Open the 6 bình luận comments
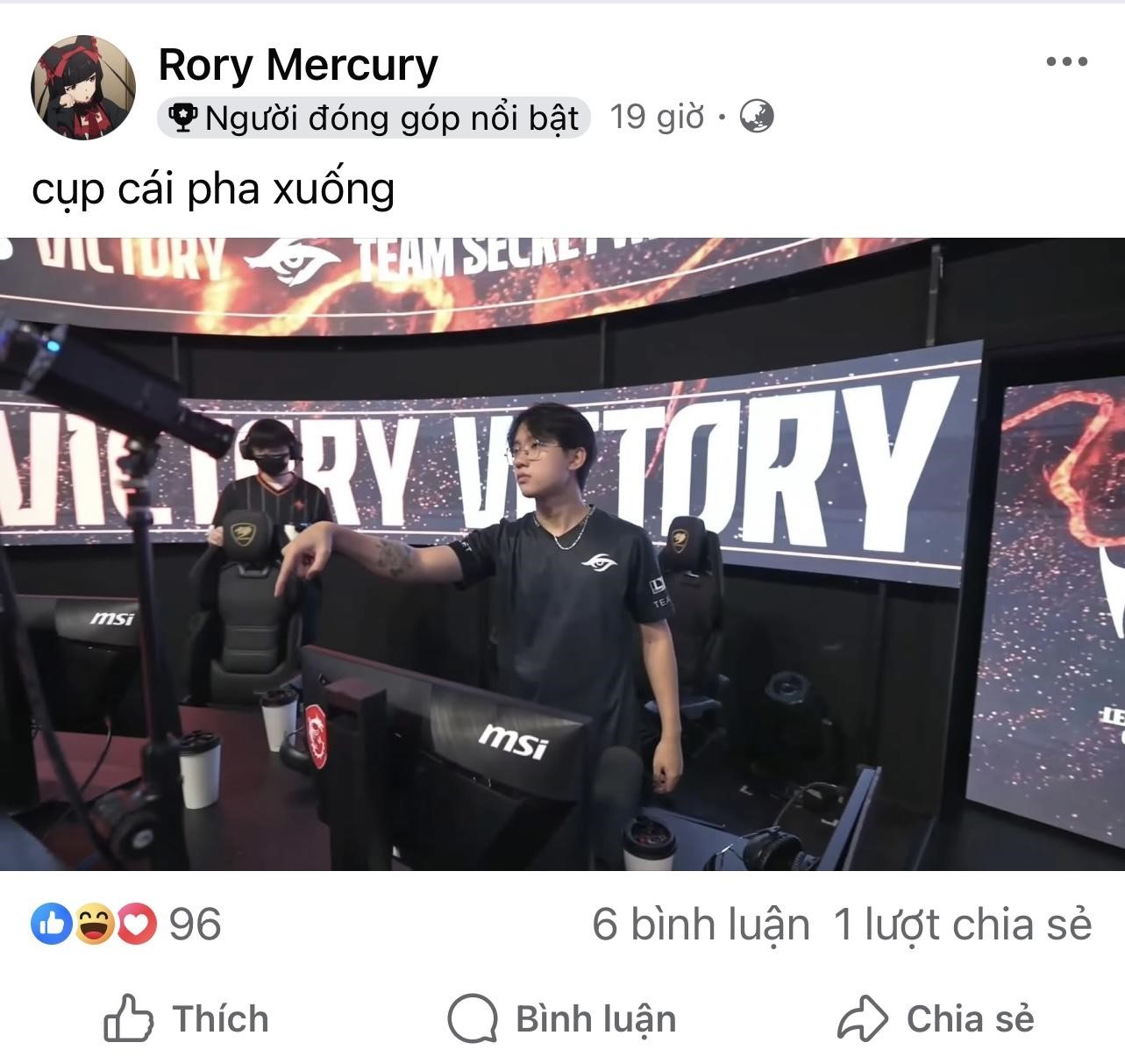The width and height of the screenshot is (1125, 1064). (x=700, y=925)
